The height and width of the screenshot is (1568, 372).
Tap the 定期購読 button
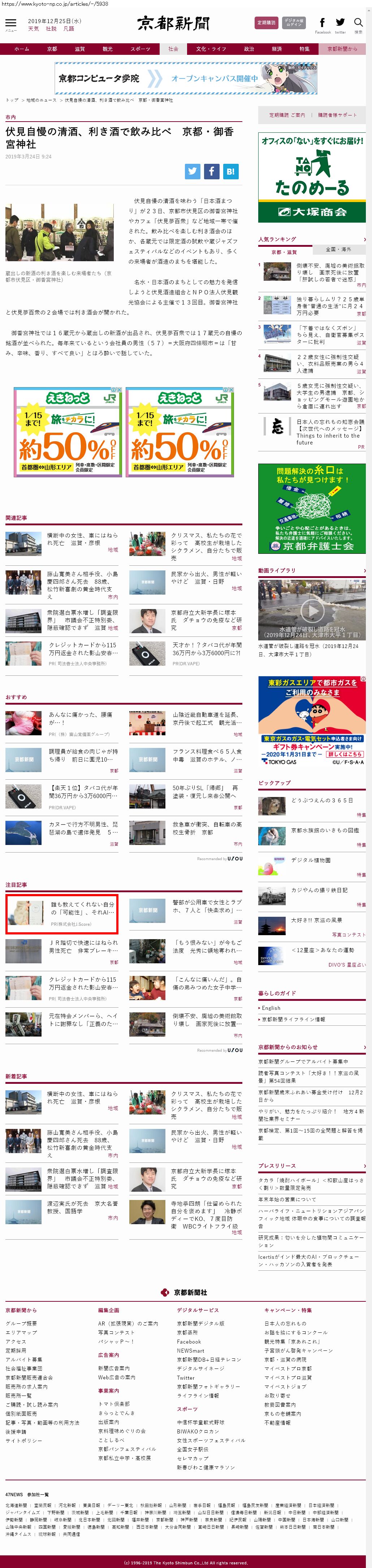click(x=266, y=23)
